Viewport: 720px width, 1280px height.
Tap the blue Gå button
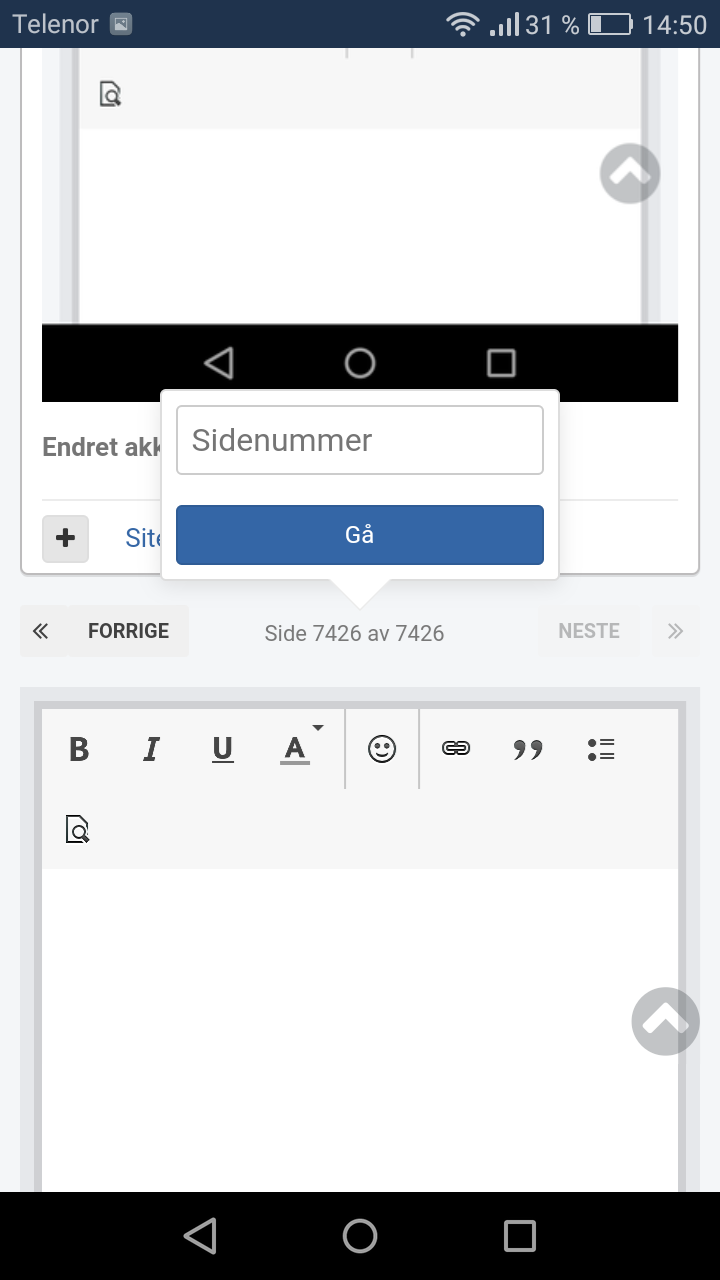360,535
